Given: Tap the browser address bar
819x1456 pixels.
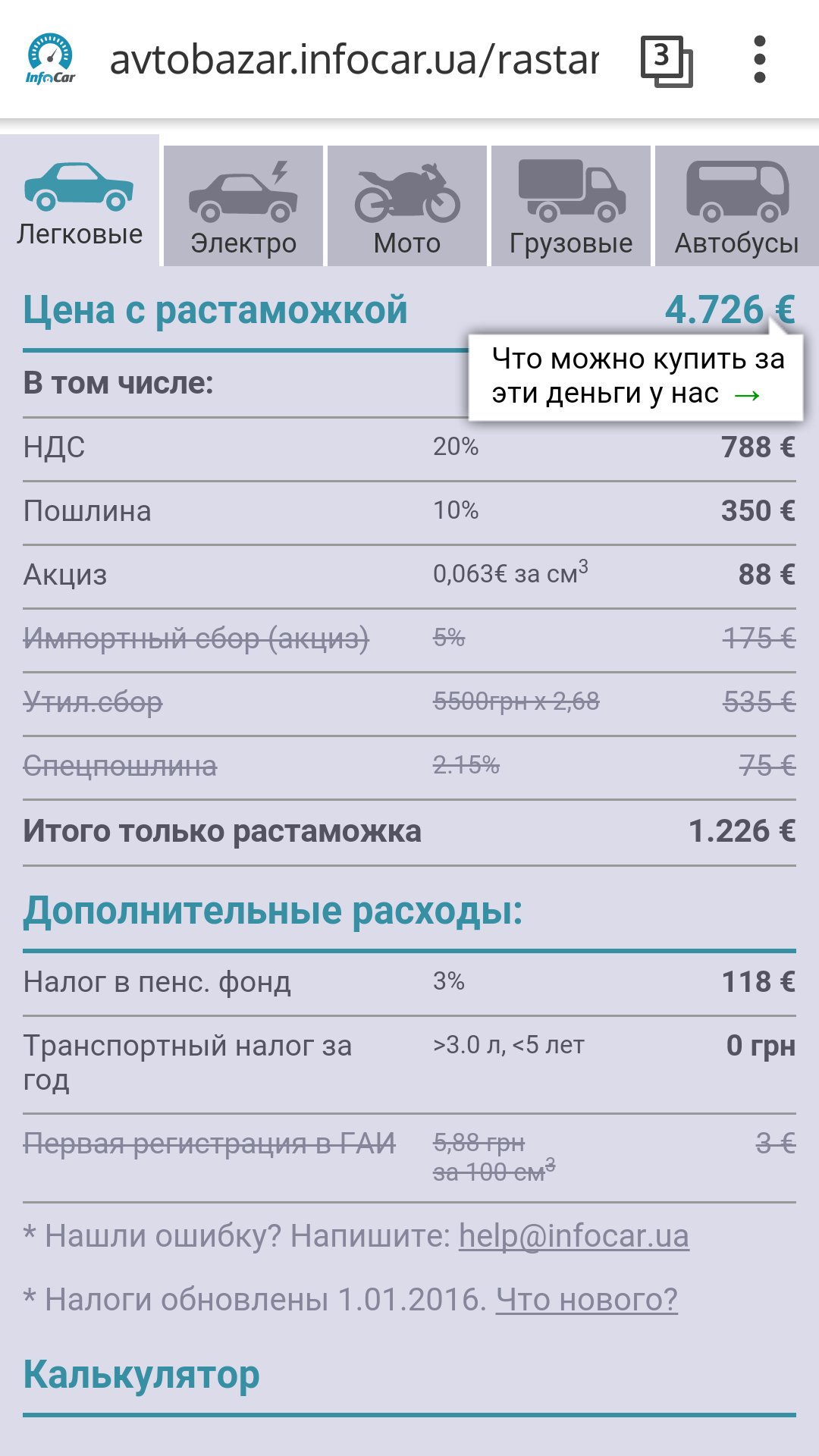Looking at the screenshot, I should pos(354,60).
